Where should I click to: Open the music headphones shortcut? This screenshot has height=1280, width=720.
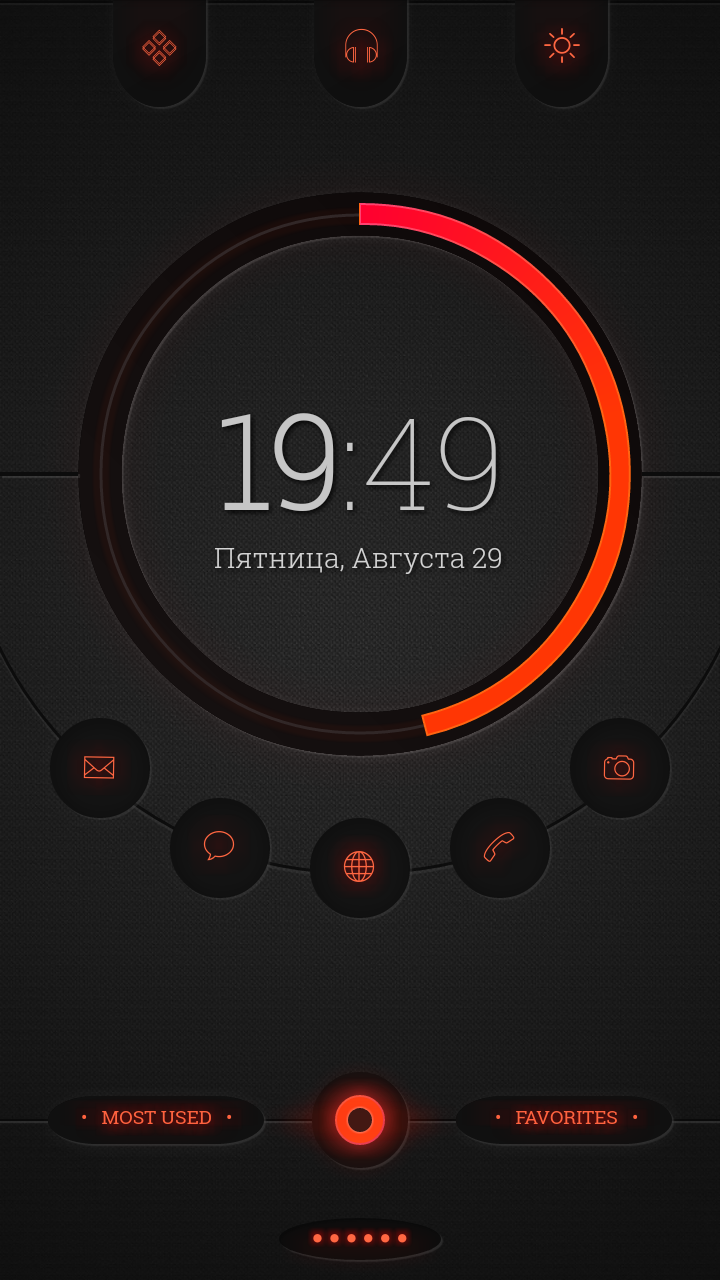361,47
